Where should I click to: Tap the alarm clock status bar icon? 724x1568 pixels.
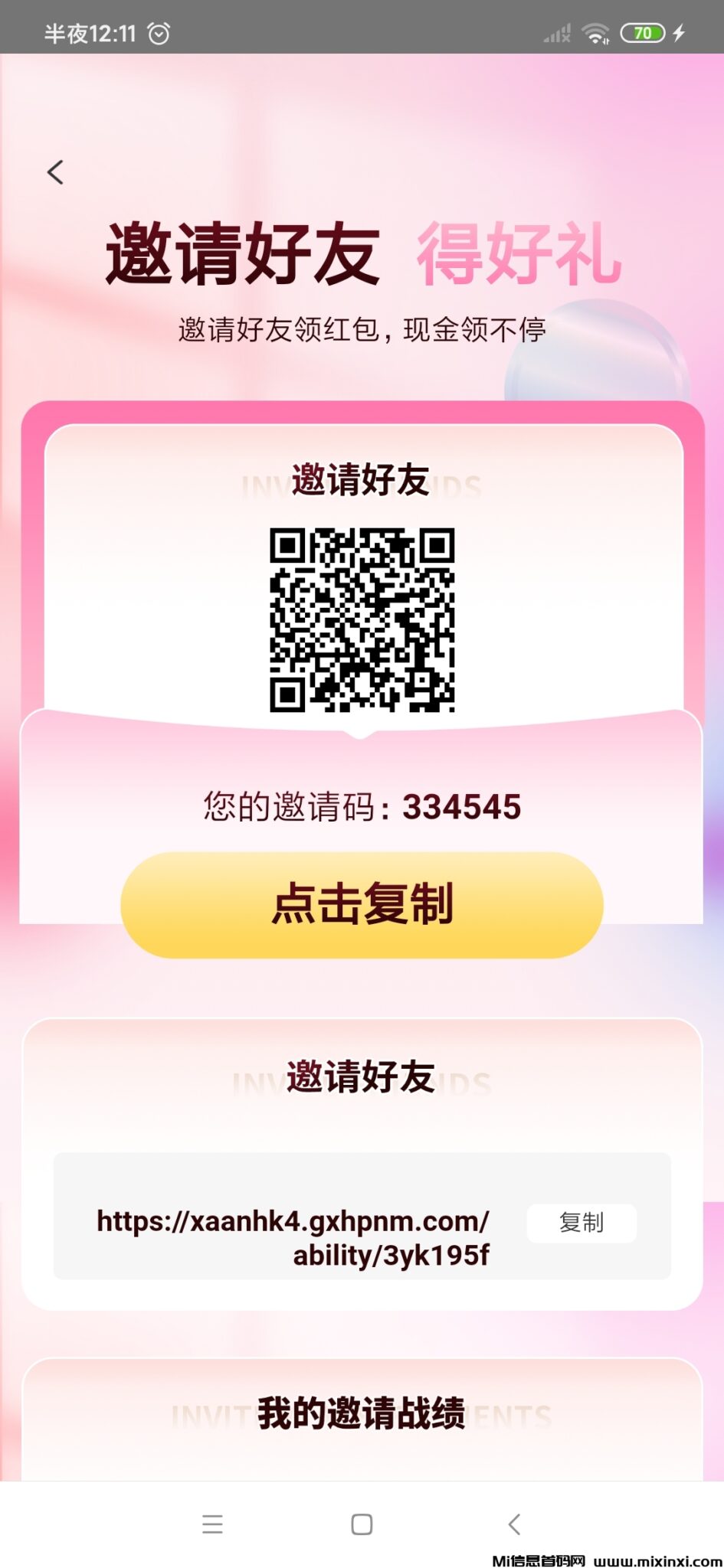pyautogui.click(x=159, y=33)
